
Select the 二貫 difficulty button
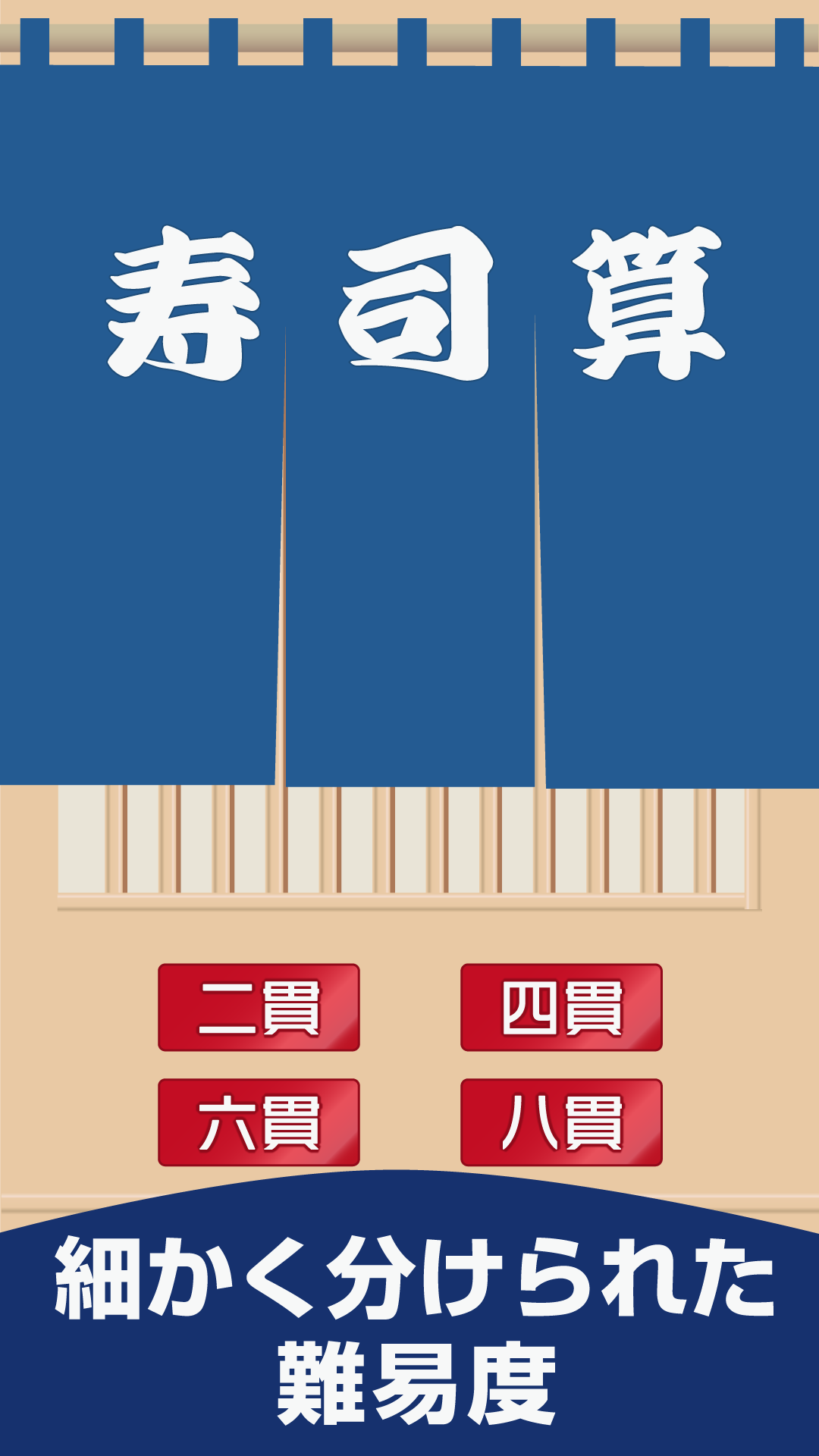(x=259, y=1007)
